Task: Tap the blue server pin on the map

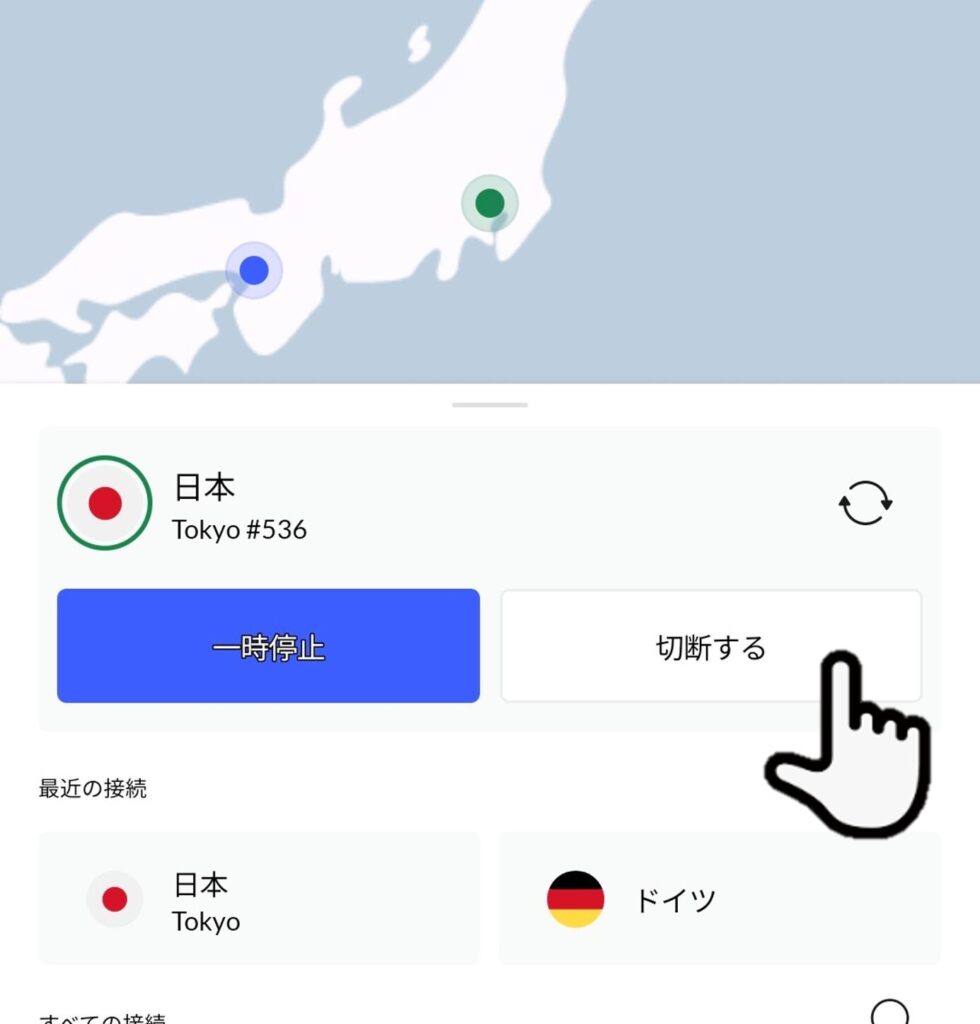Action: (x=254, y=270)
